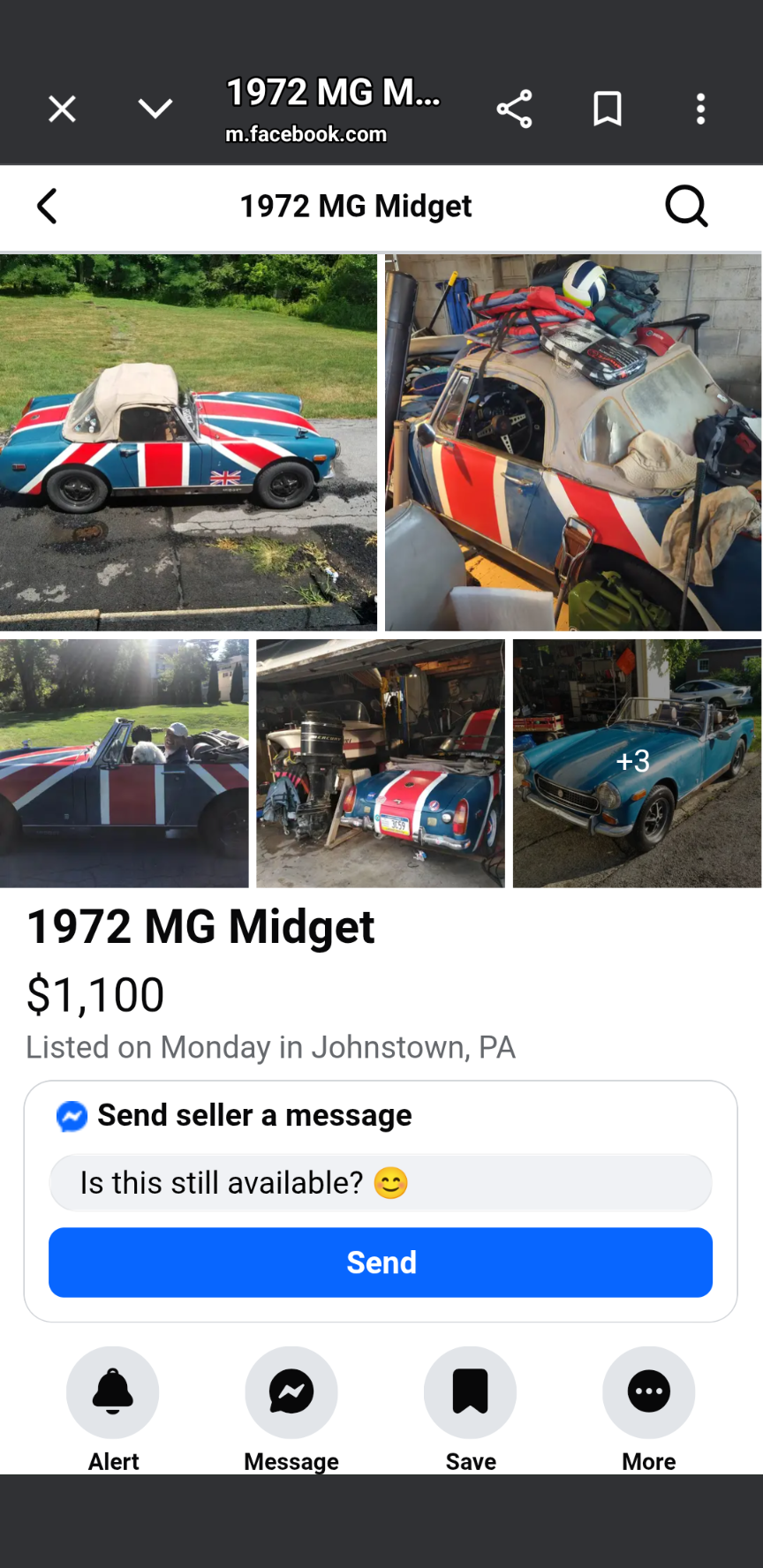This screenshot has height=1568, width=763.
Task: View the photo of car with gear on roof
Action: point(573,442)
